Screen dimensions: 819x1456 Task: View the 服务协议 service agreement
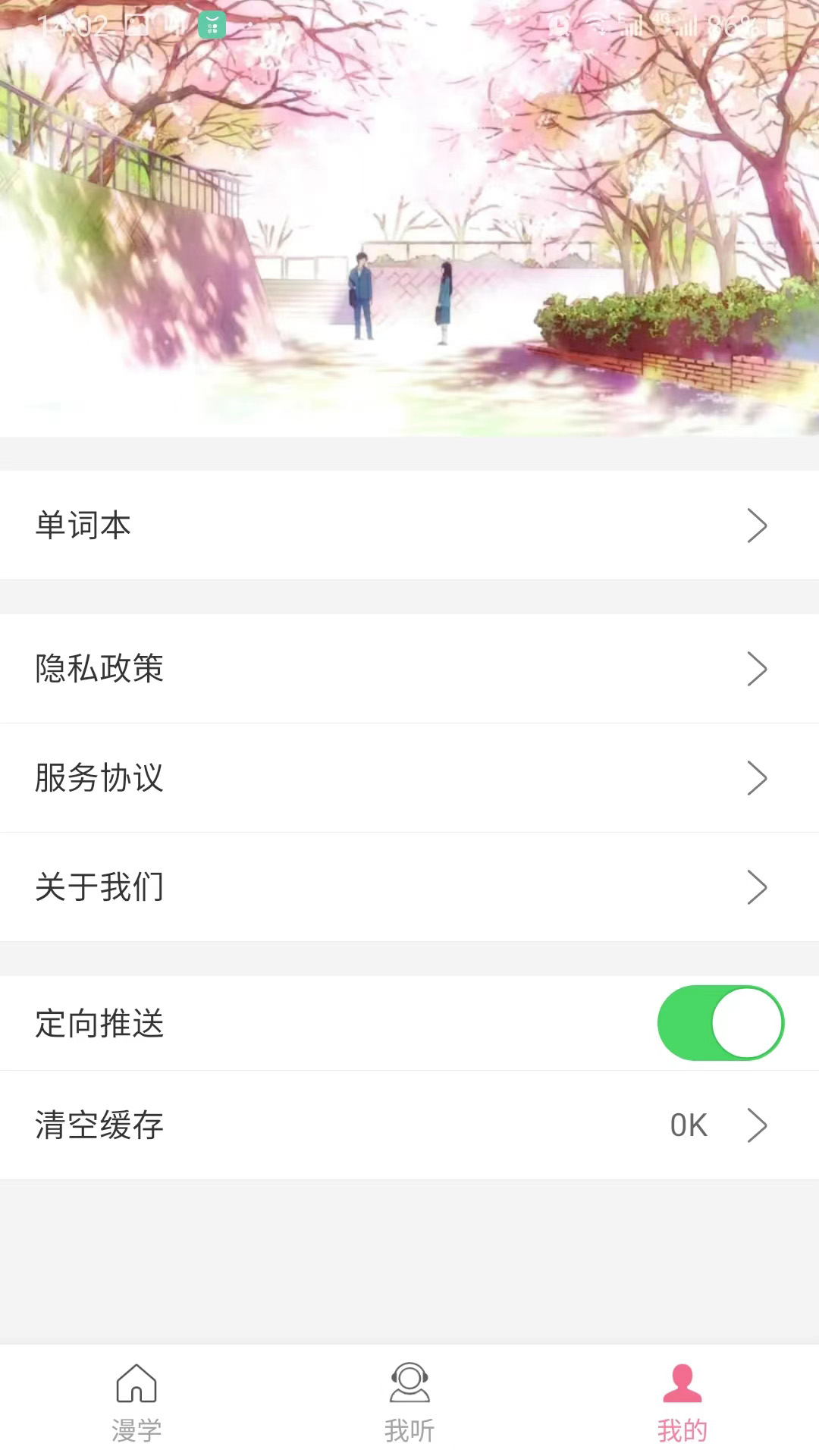409,777
